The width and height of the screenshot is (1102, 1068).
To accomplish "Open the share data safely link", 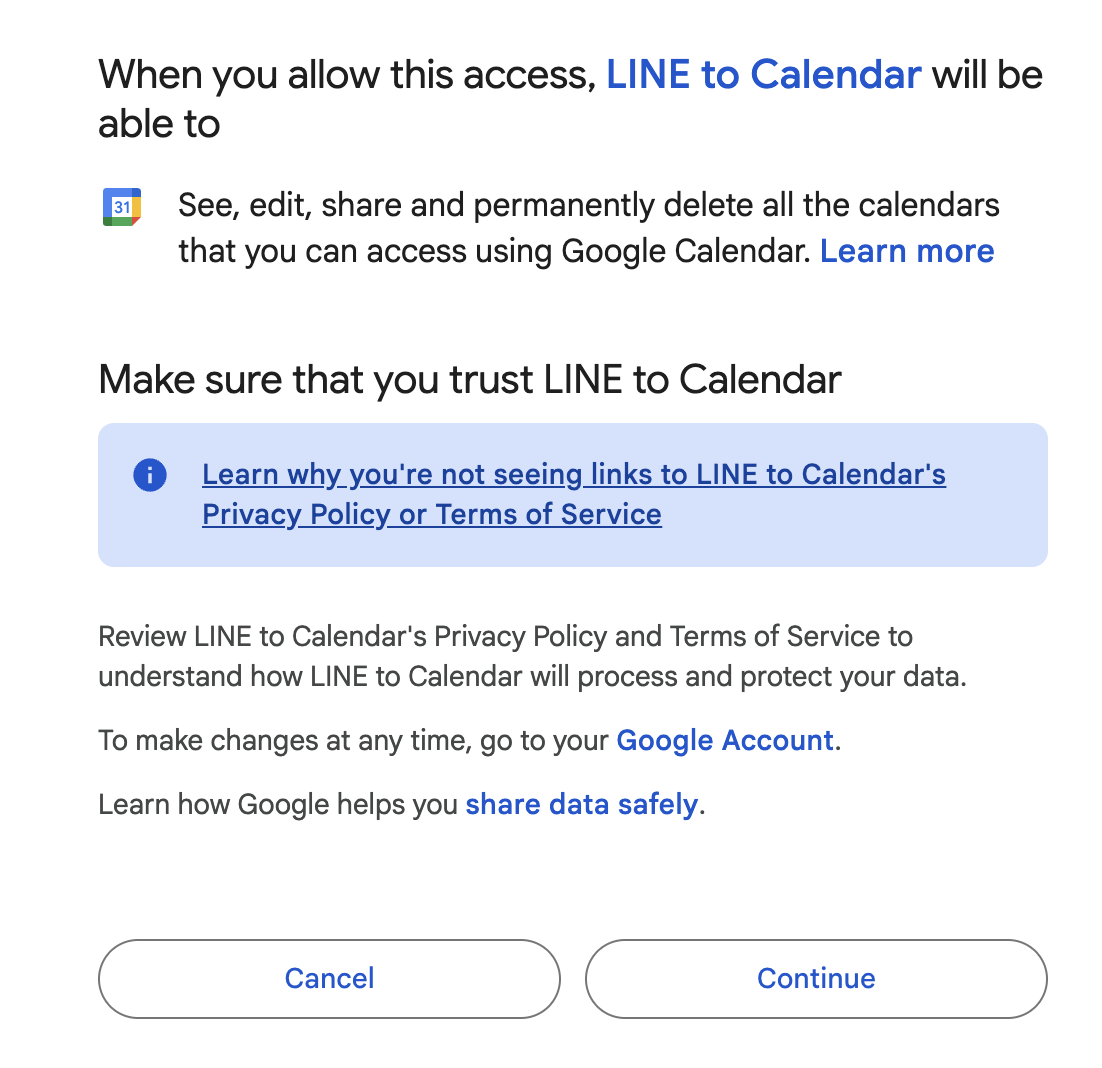I will (581, 804).
